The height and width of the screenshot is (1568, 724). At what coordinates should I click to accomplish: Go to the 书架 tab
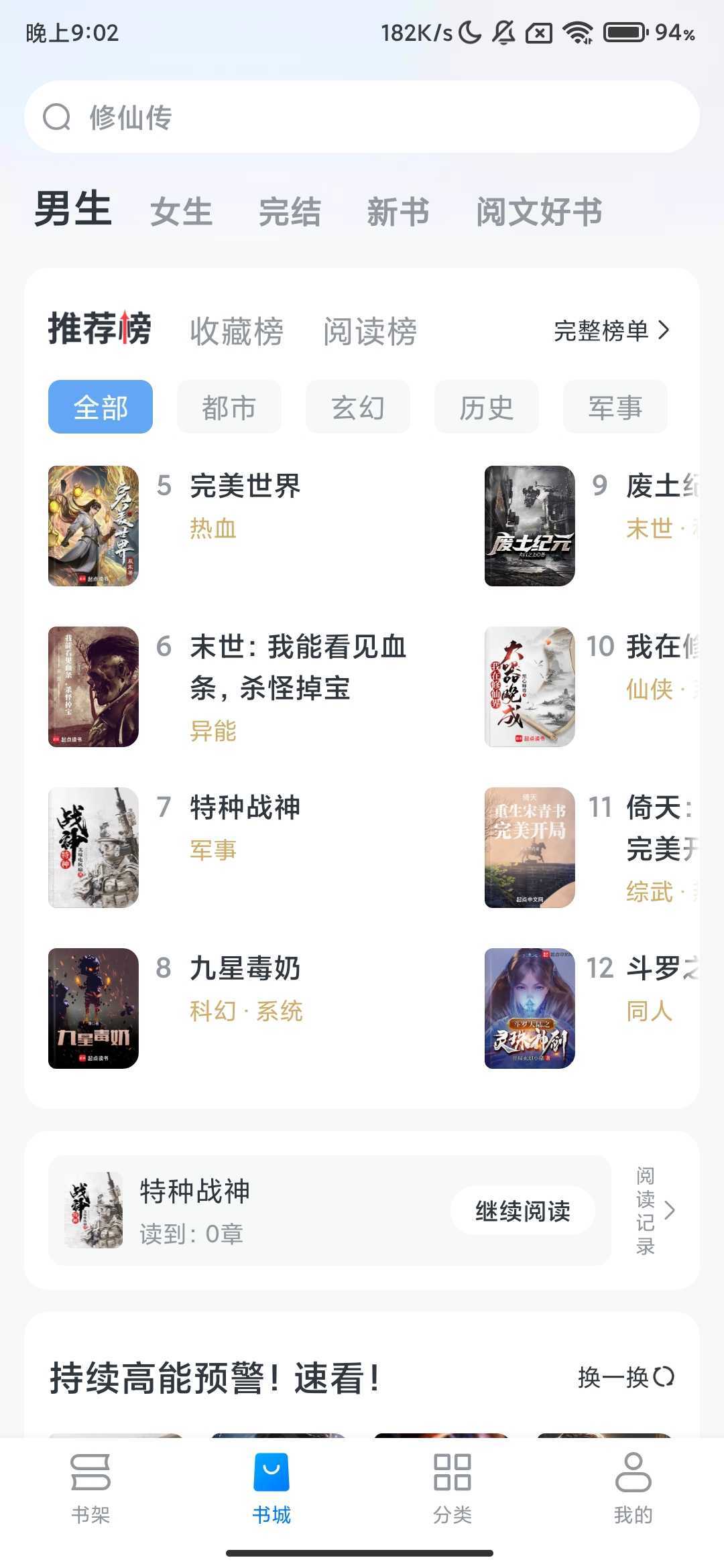[x=90, y=1486]
